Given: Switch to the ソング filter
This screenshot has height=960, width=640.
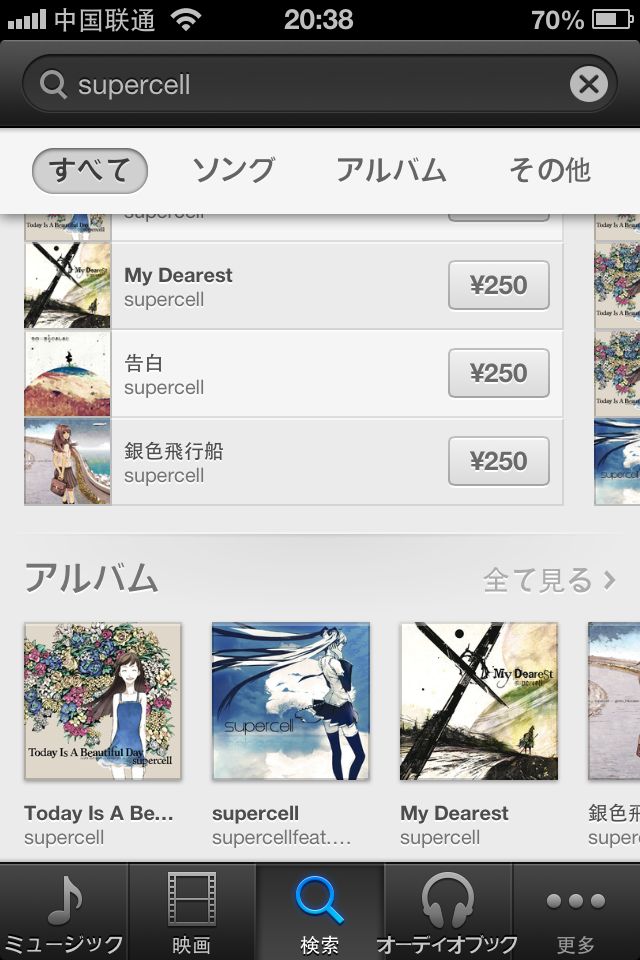Looking at the screenshot, I should pyautogui.click(x=233, y=170).
